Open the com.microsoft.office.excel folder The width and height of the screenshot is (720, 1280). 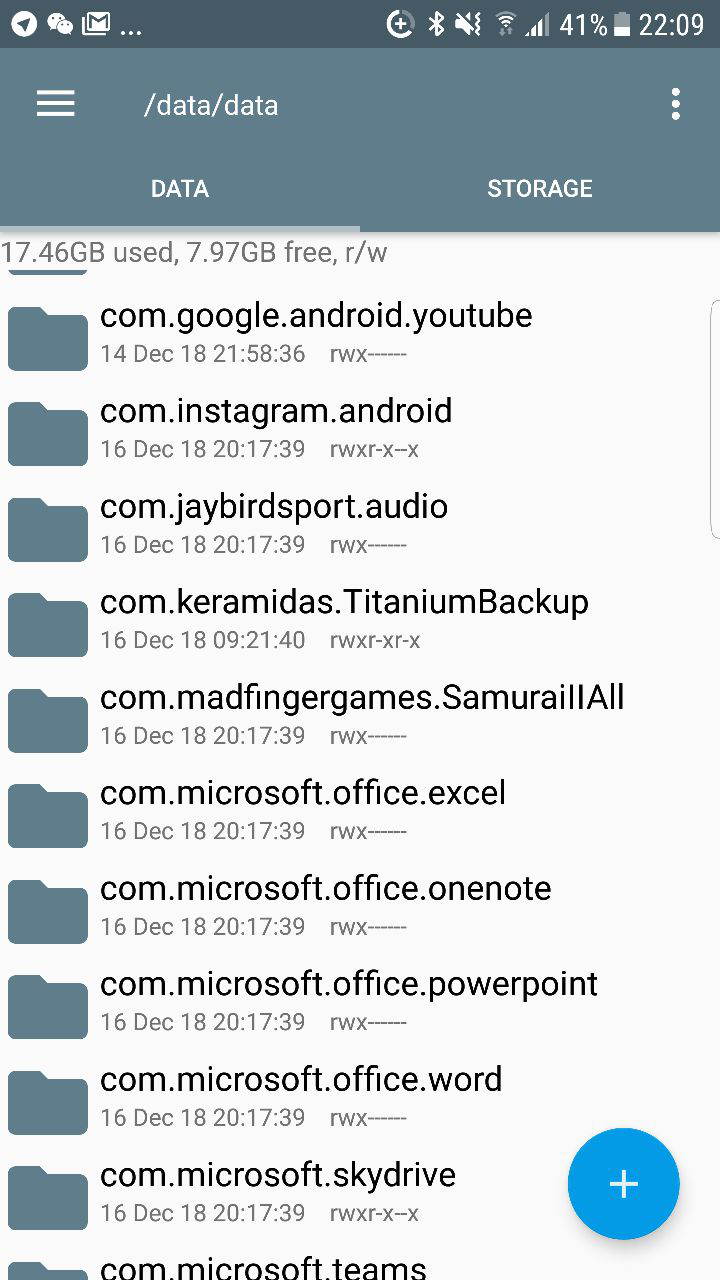click(360, 811)
